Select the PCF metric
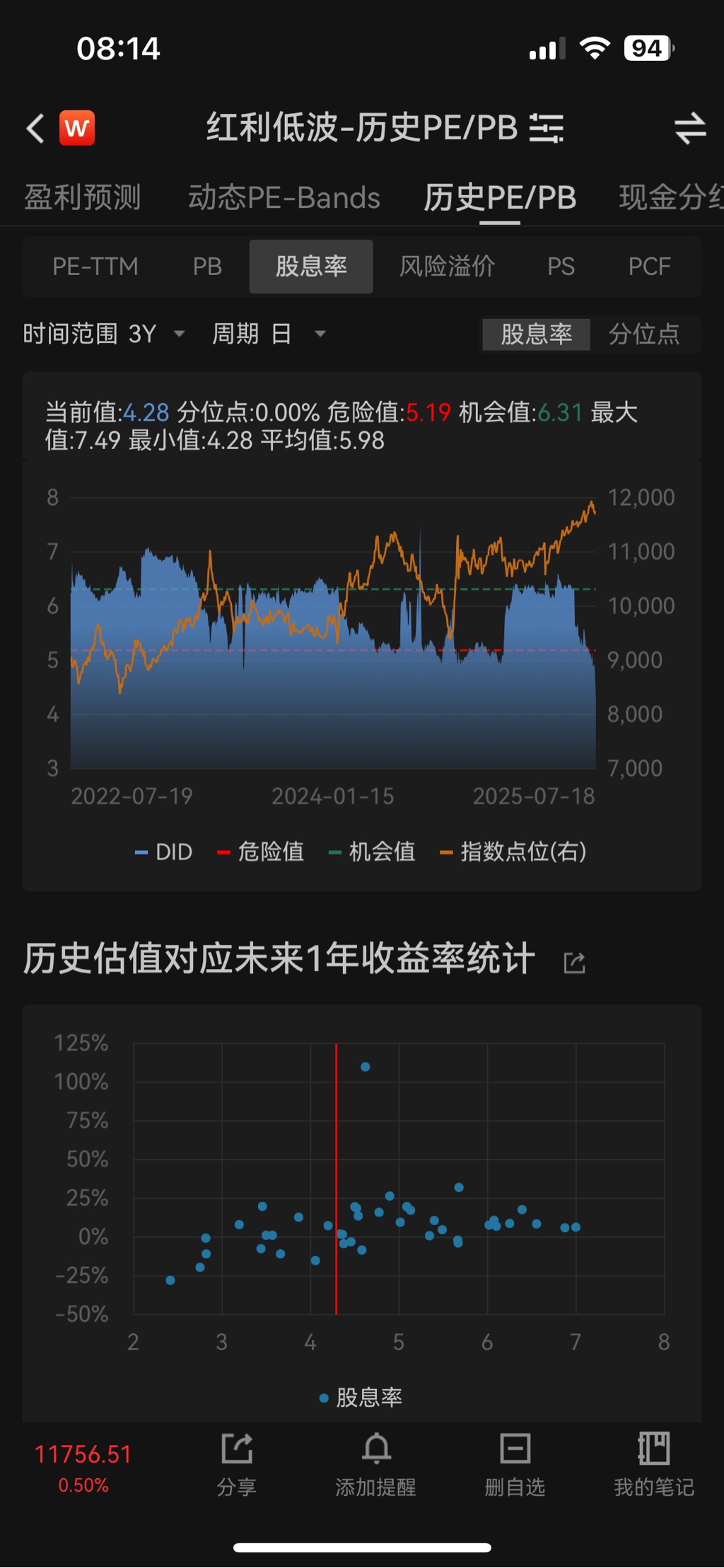This screenshot has width=724, height=1568. tap(649, 267)
